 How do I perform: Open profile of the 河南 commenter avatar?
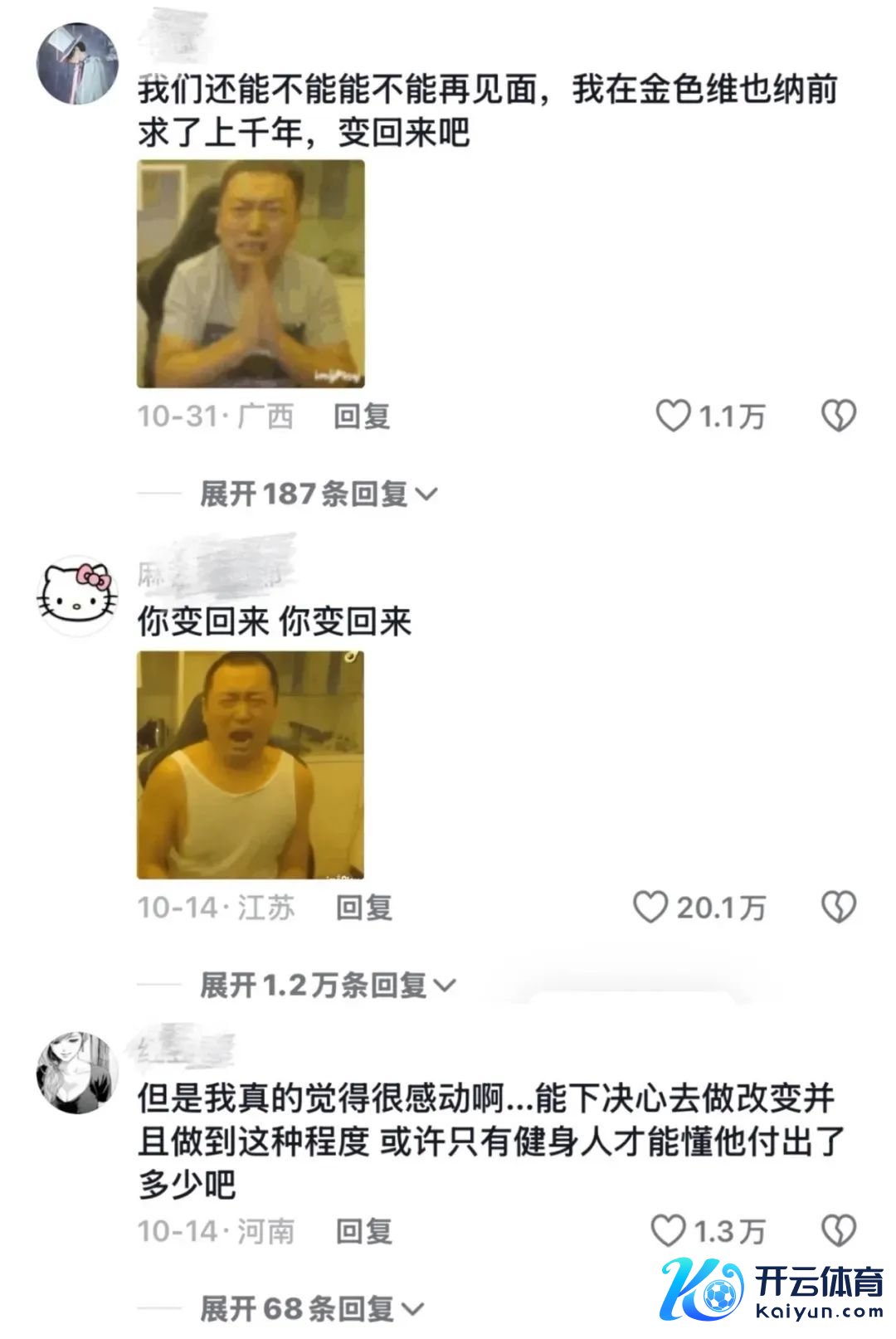pos(77,1073)
